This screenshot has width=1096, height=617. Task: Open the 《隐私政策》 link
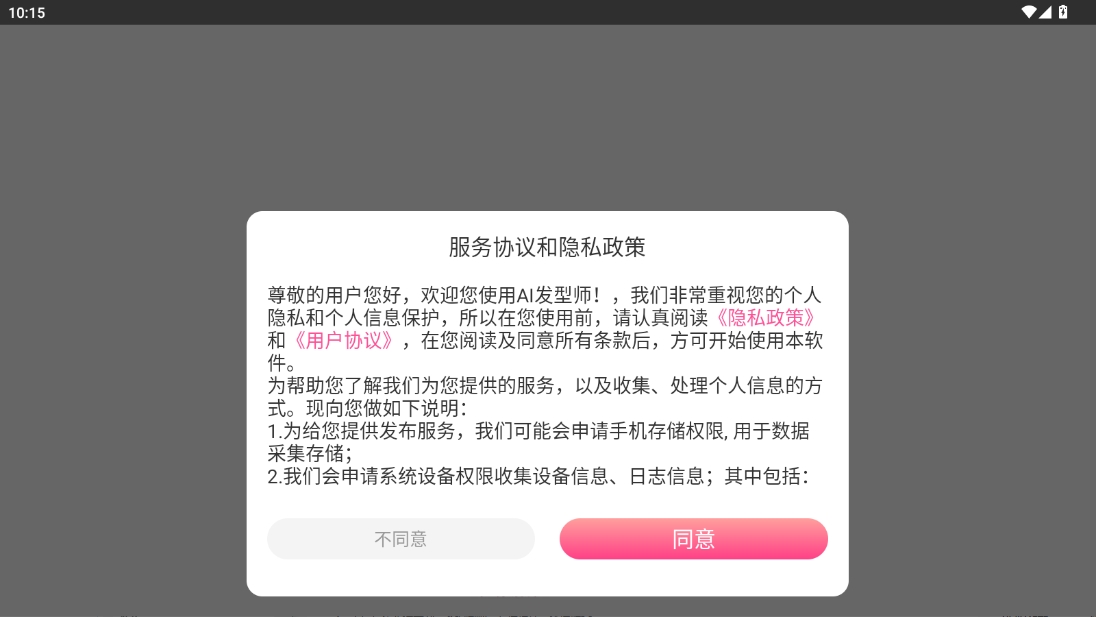(x=767, y=318)
